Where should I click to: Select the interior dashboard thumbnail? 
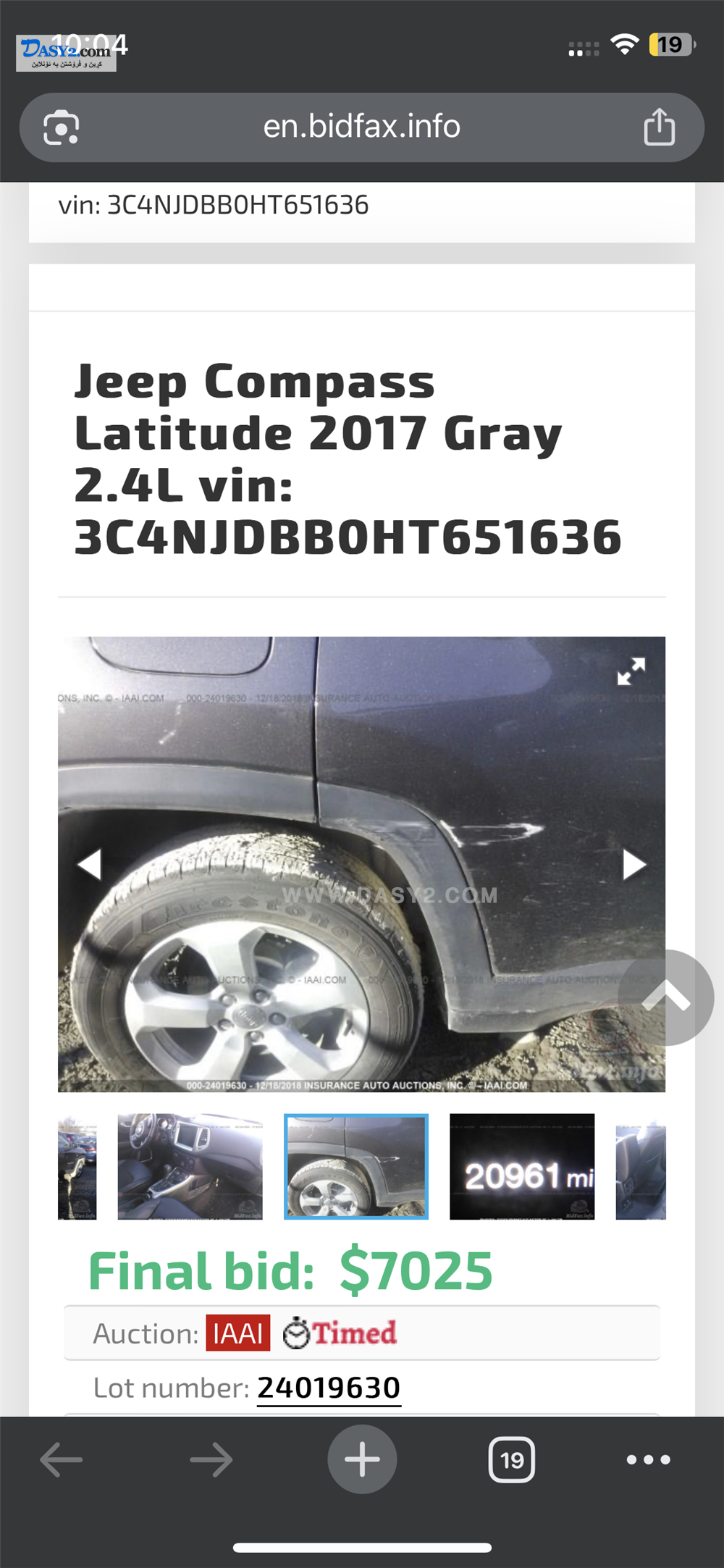(x=190, y=1167)
